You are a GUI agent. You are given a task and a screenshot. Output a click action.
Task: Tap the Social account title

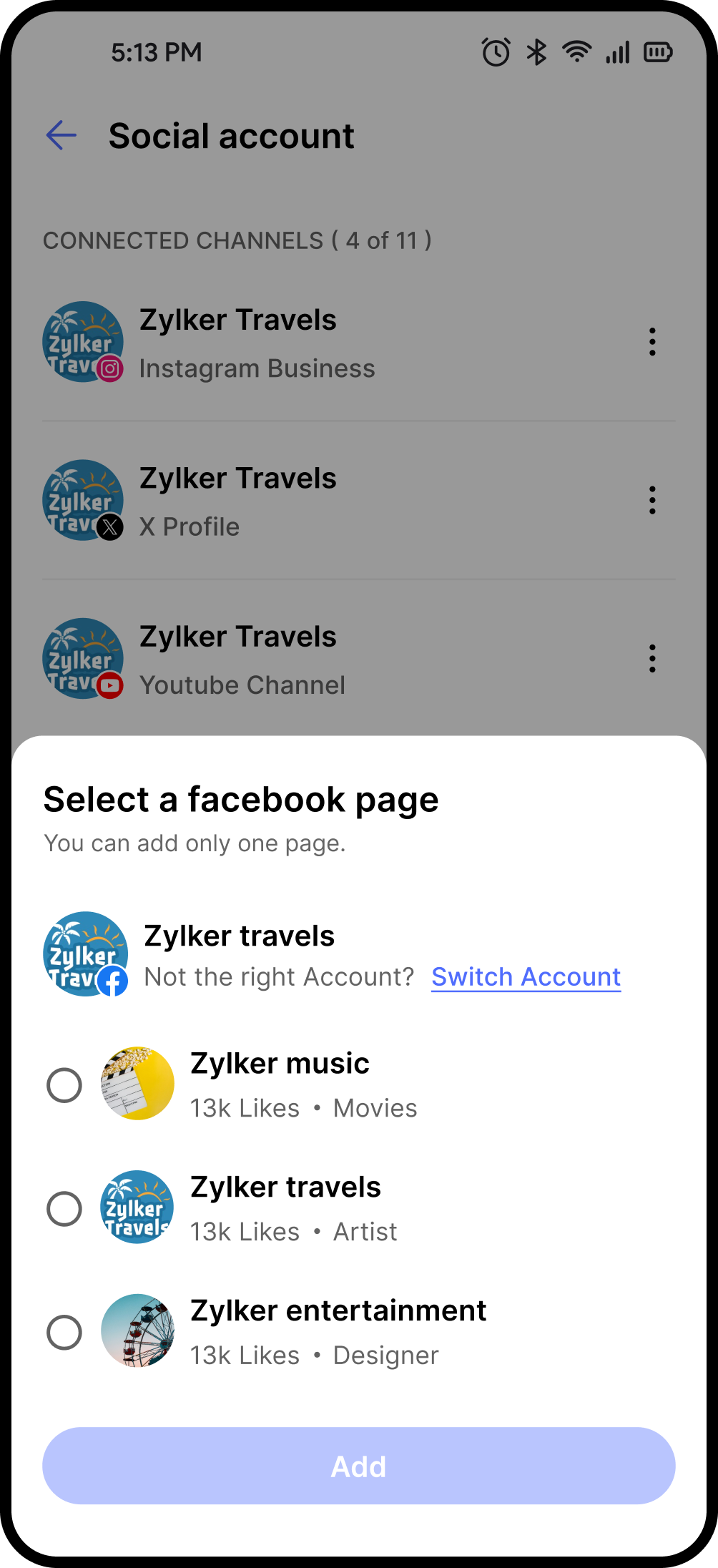coord(232,135)
